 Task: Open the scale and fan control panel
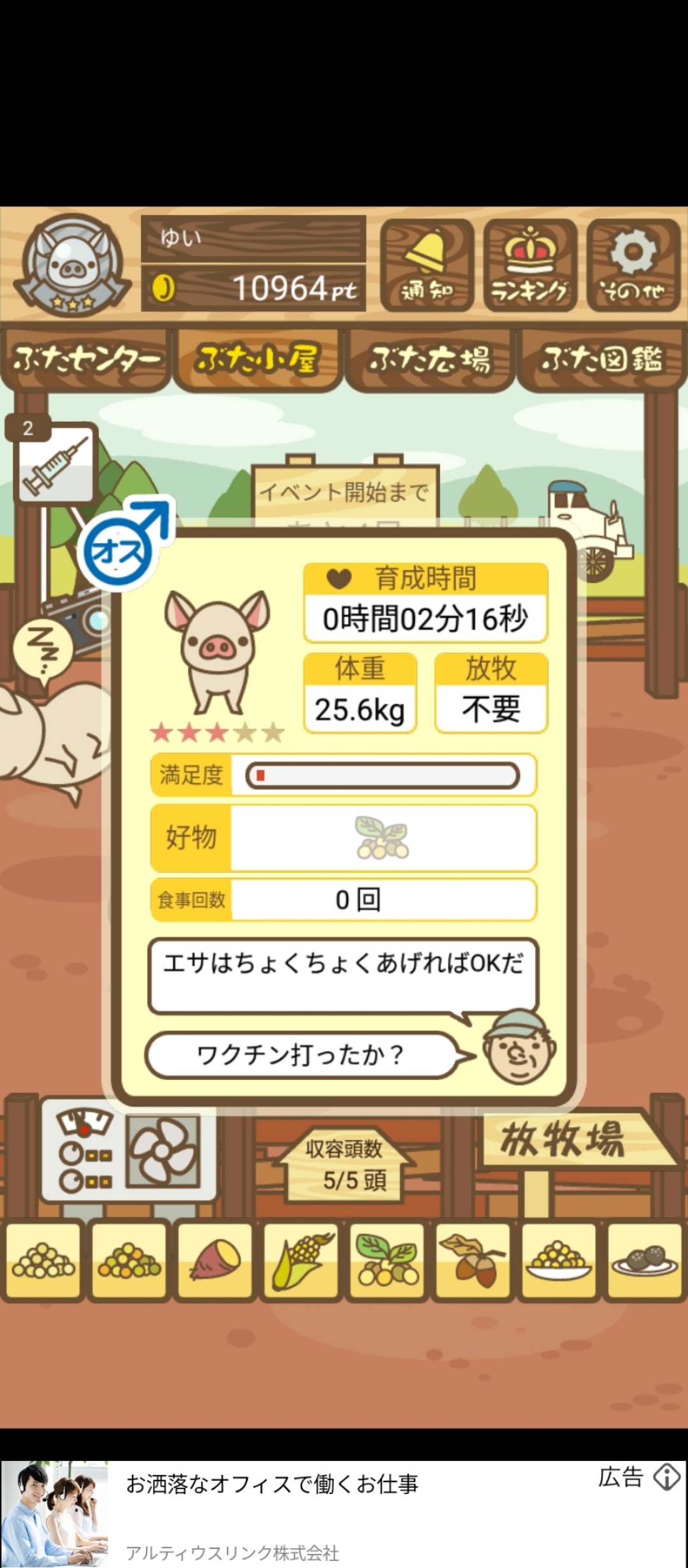(129, 1151)
